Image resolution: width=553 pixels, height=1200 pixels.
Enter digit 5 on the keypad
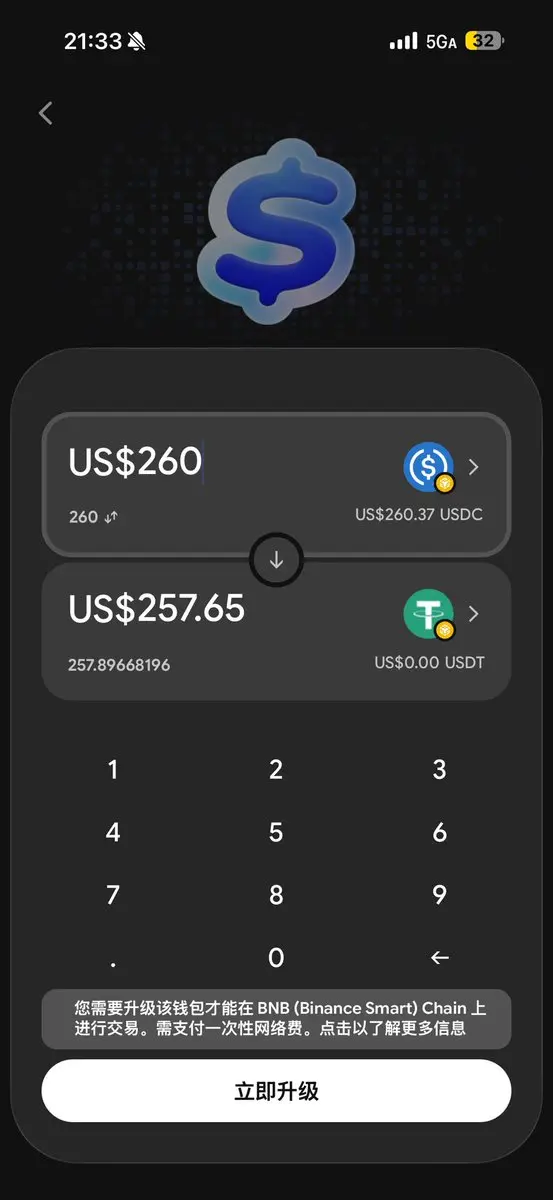[x=276, y=833]
